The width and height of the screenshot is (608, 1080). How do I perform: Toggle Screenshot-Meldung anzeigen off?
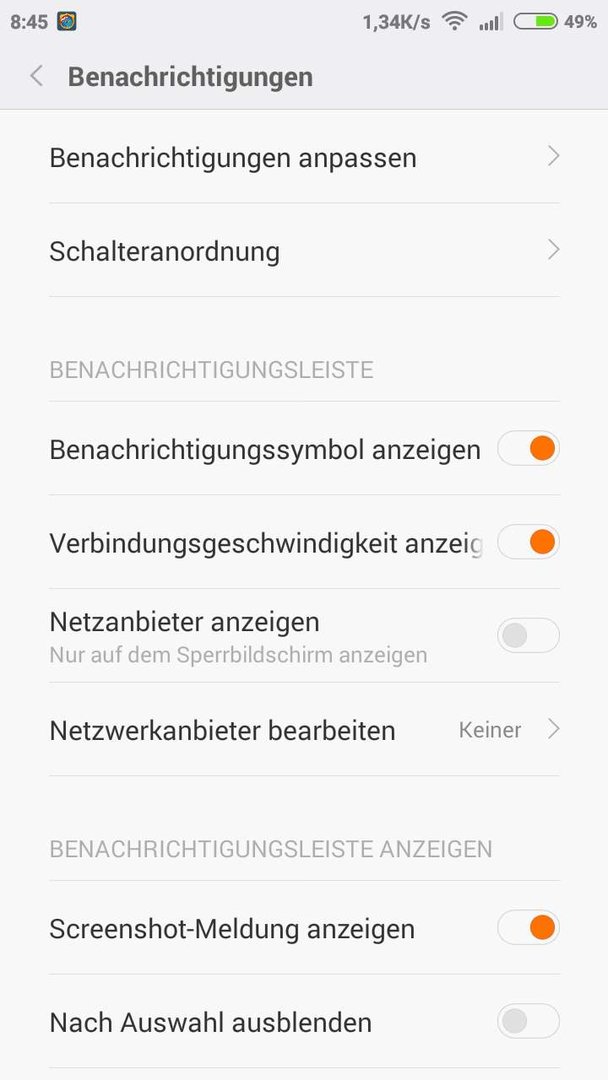click(x=528, y=928)
